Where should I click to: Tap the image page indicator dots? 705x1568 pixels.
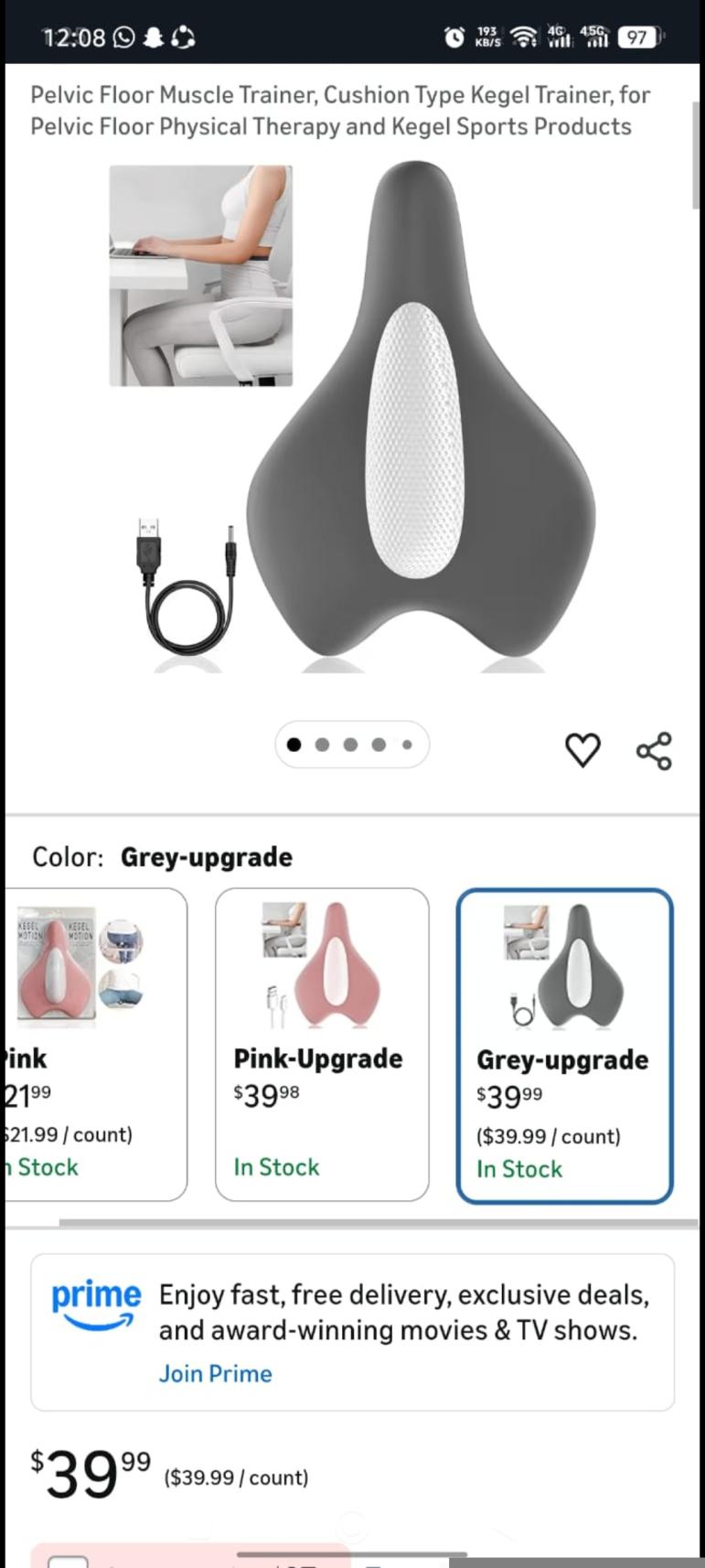(x=351, y=745)
